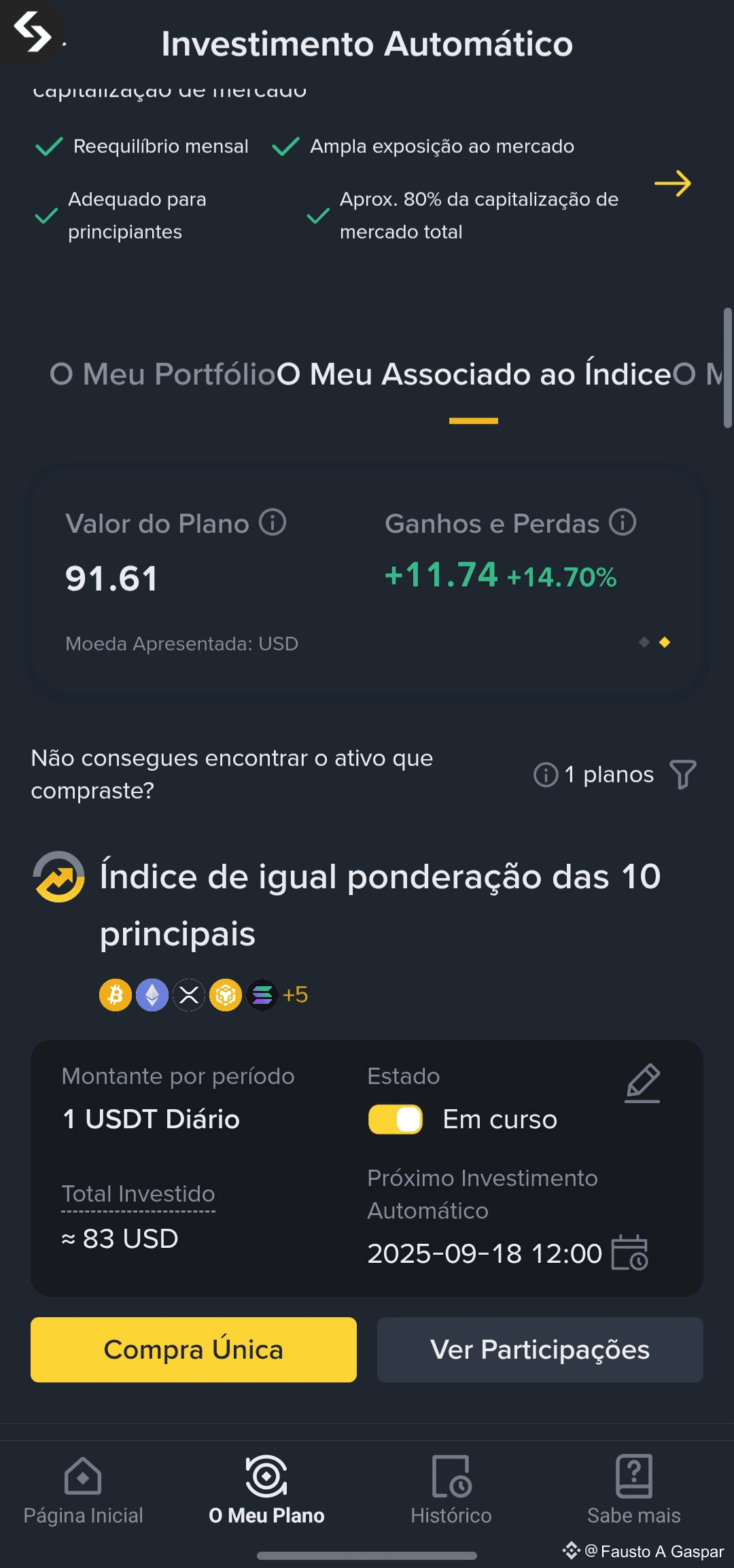
Task: Tap the Compra Única button
Action: 194,1350
